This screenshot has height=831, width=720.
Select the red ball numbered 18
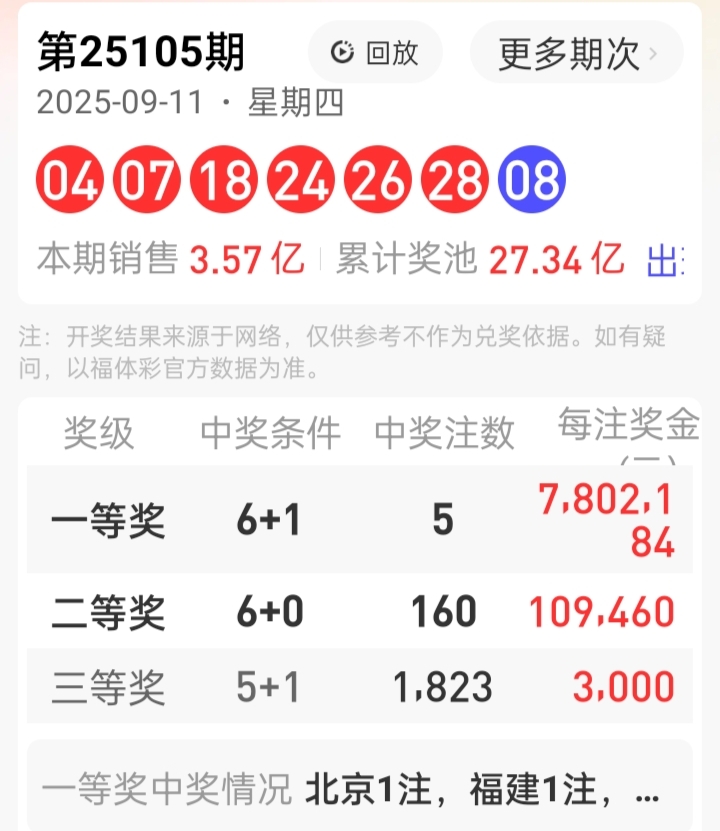(222, 178)
